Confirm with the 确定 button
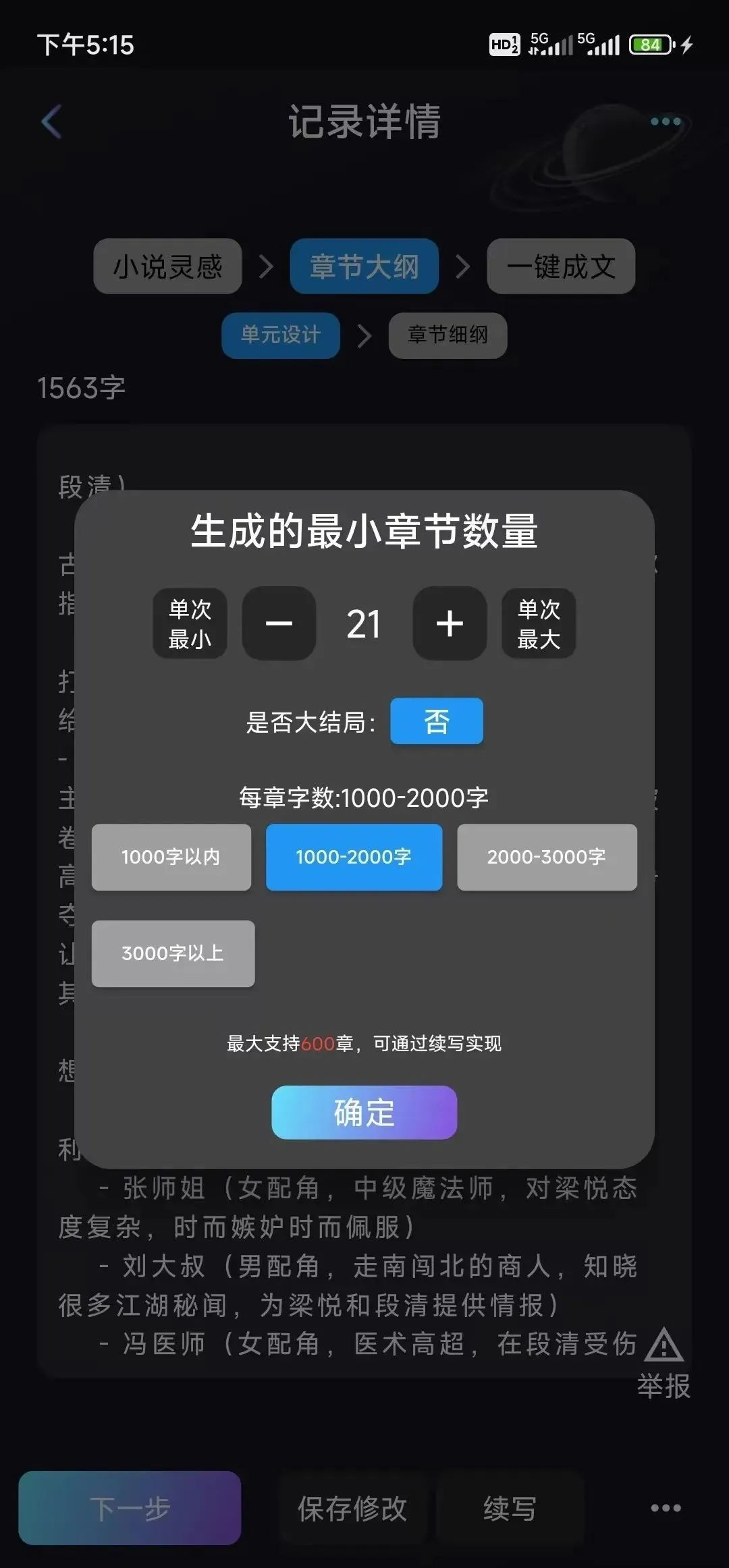This screenshot has width=729, height=1568. [x=364, y=1113]
